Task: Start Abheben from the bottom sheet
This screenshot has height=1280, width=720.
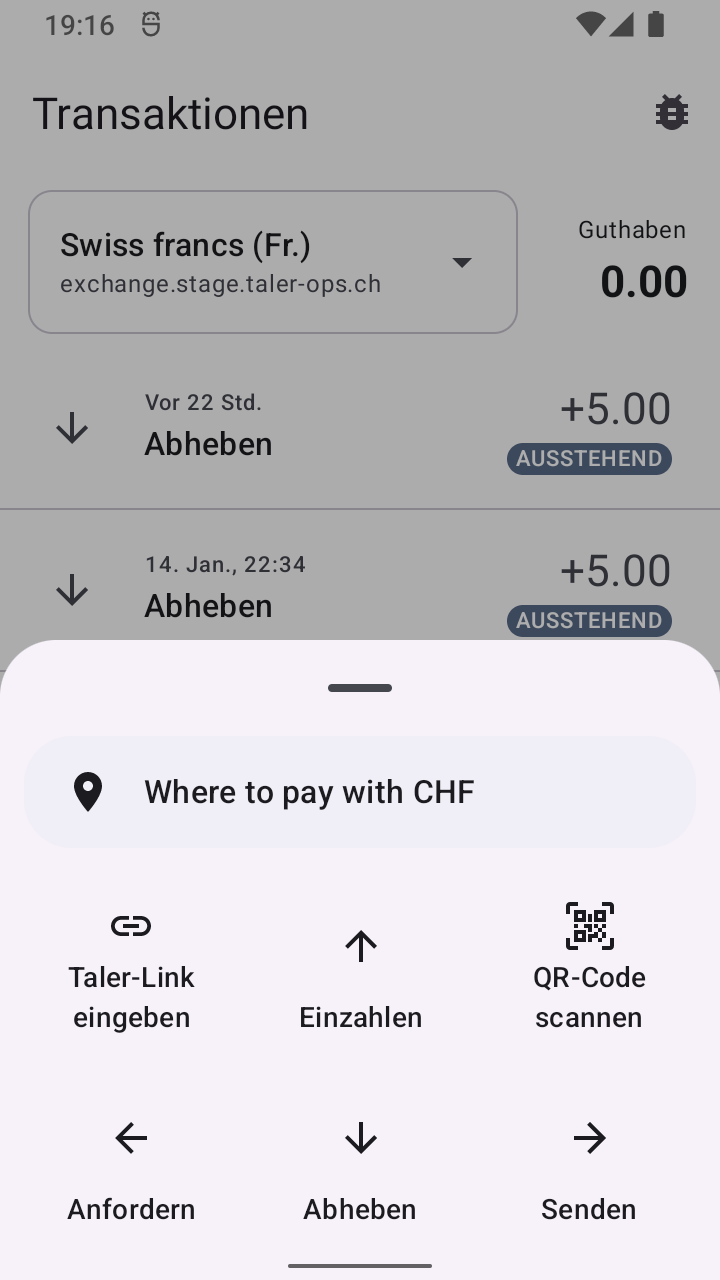Action: click(360, 1170)
